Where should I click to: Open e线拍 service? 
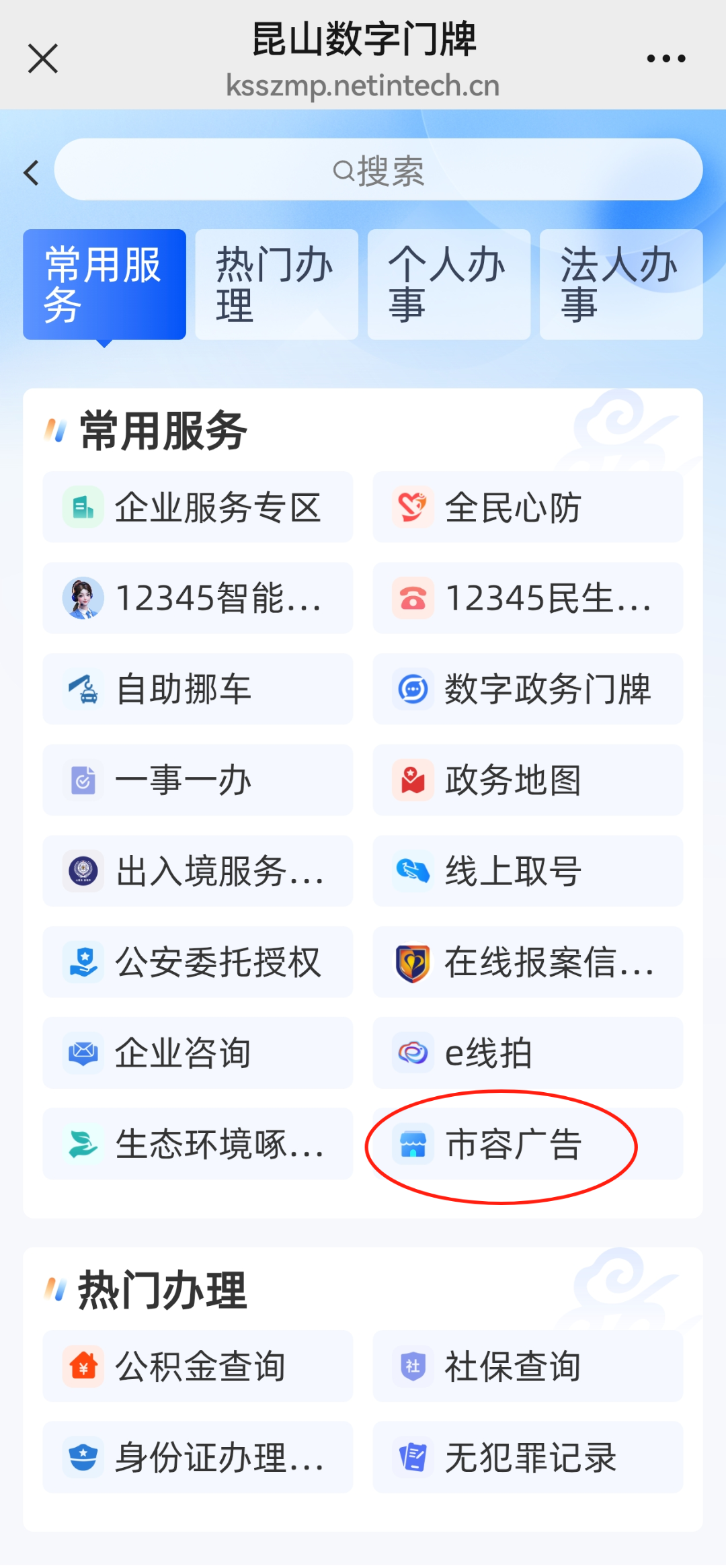coord(528,1053)
